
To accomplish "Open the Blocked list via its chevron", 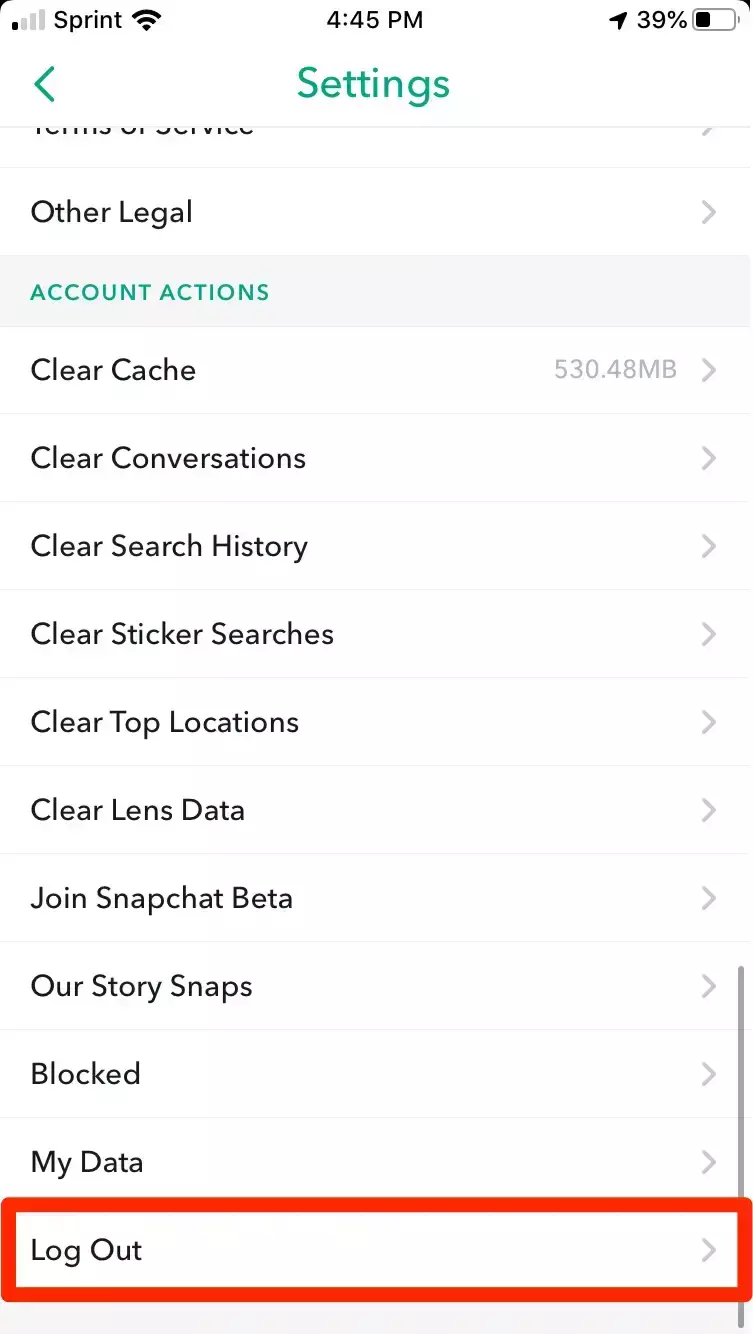I will coord(710,1074).
